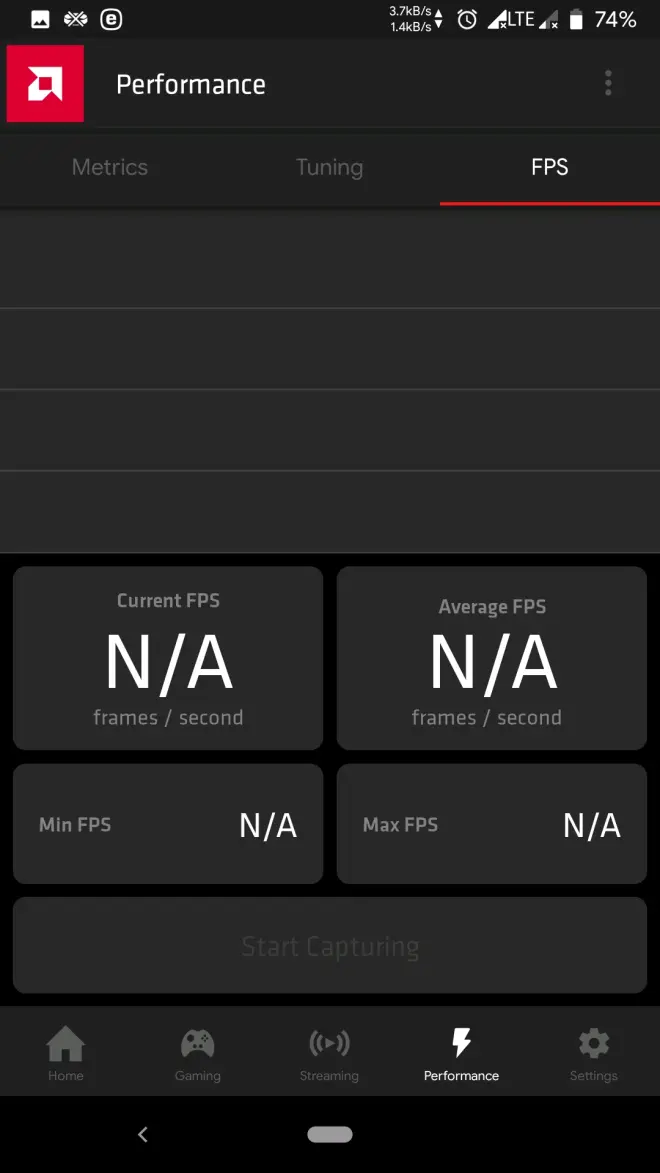The image size is (660, 1173).
Task: Select Performance in the bottom navigation
Action: (461, 1054)
